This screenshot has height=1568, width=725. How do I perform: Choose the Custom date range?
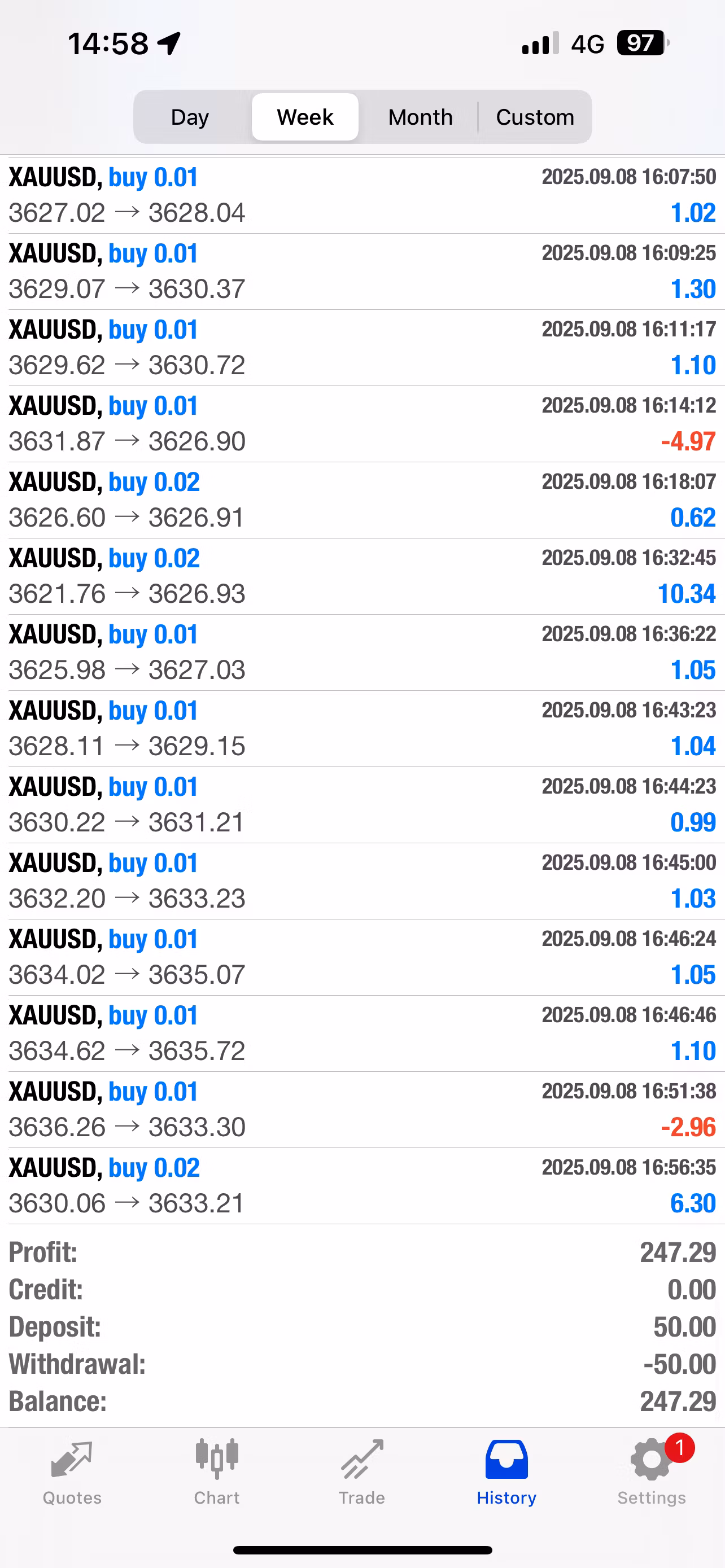(535, 117)
